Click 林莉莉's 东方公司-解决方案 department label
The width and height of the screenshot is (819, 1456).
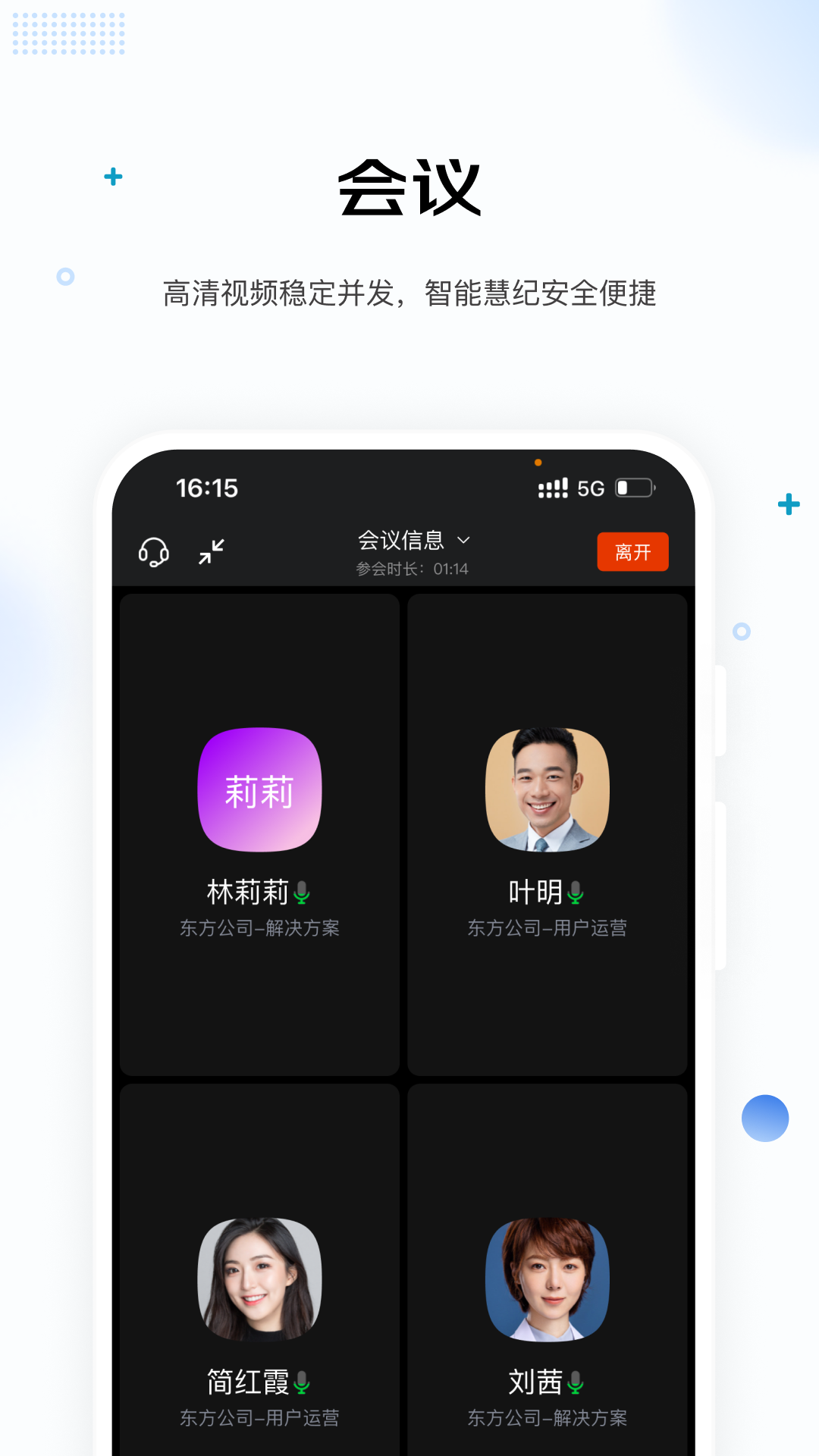pos(259,927)
